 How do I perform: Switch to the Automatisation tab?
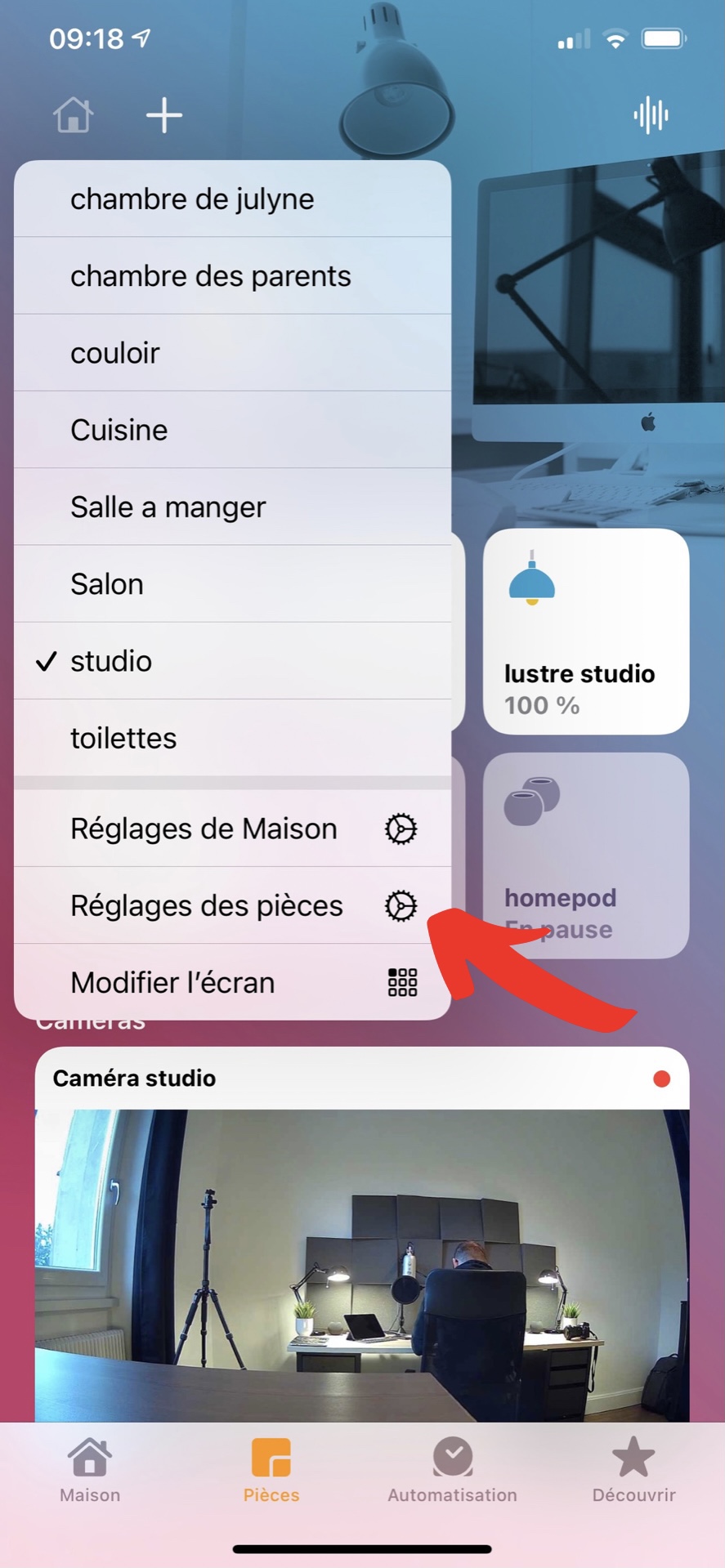coord(452,1471)
